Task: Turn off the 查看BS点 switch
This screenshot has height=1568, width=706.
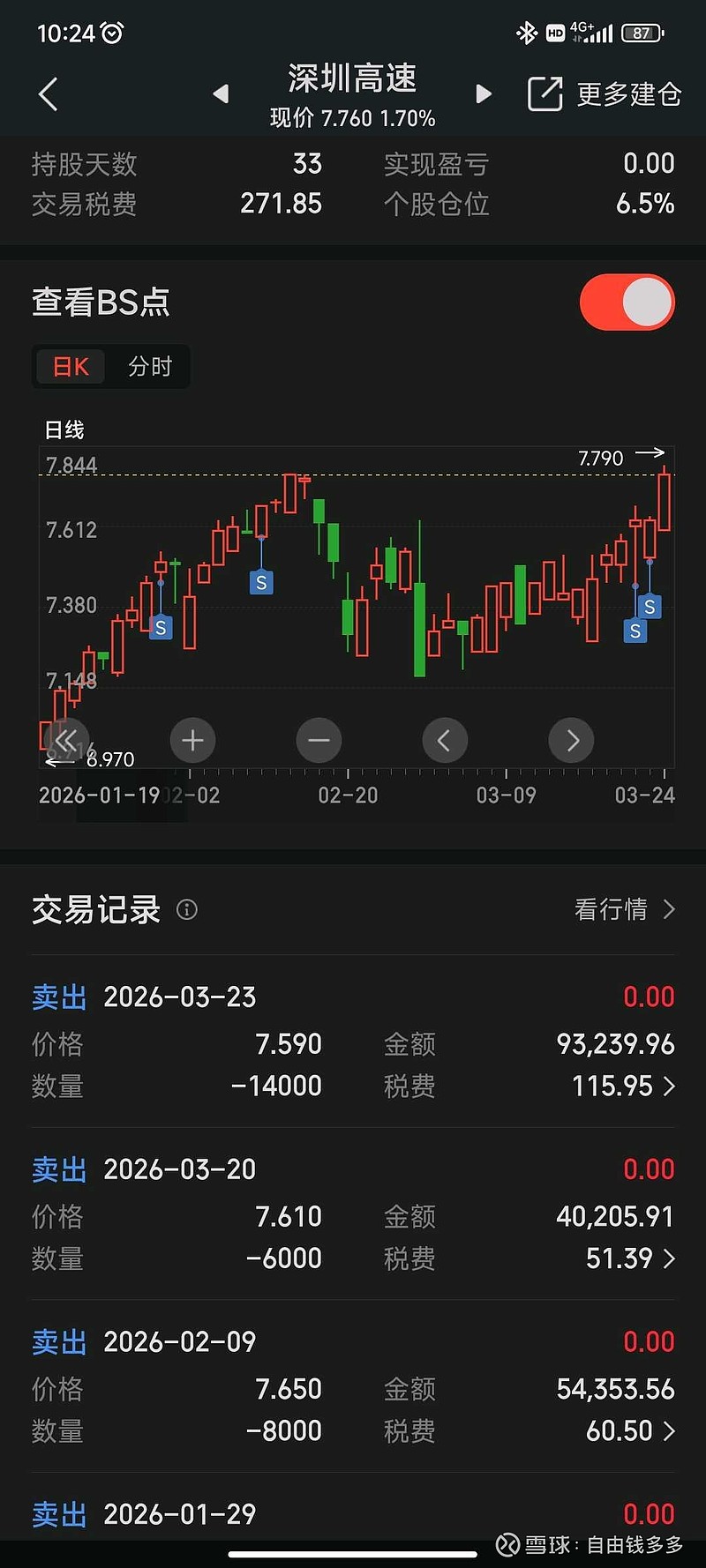Action: coord(627,302)
